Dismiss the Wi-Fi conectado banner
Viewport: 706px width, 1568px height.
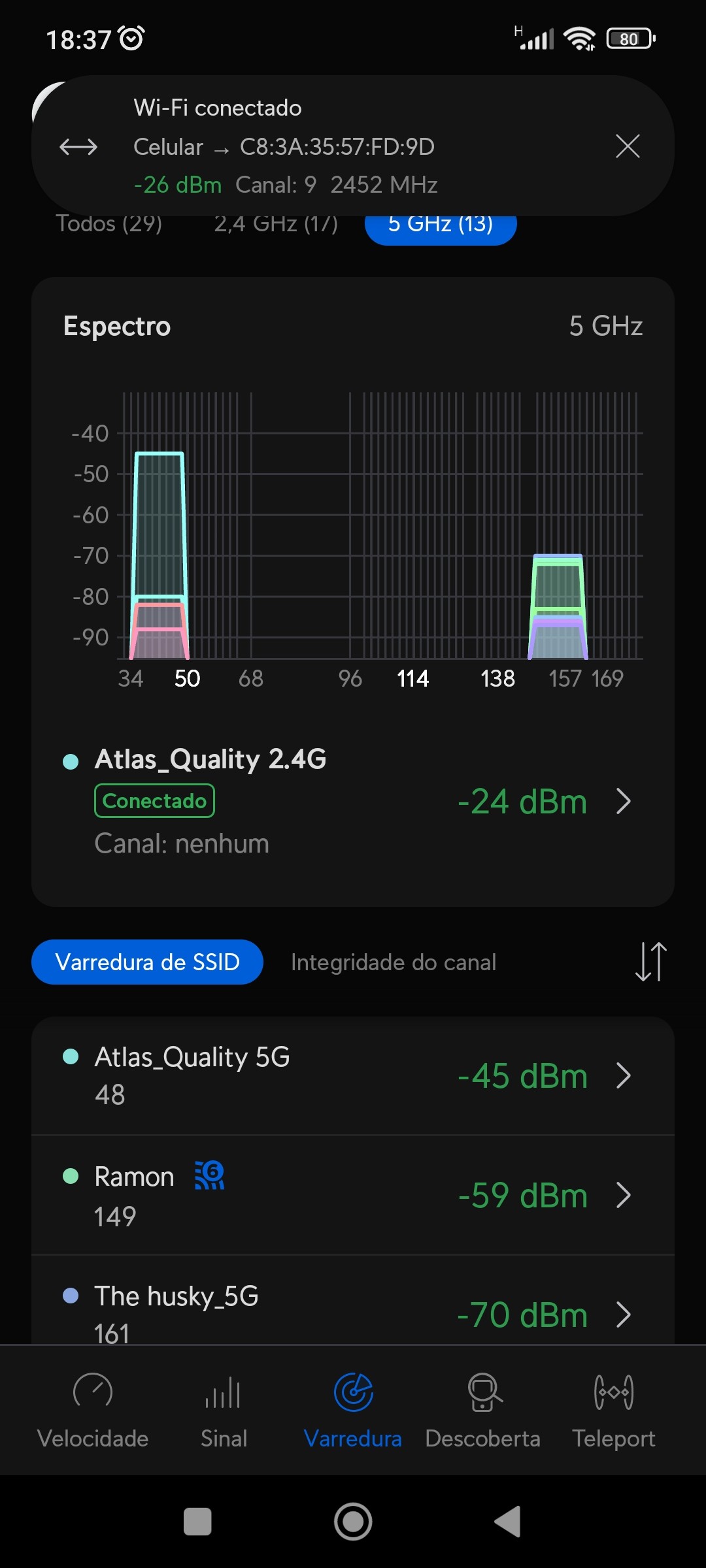tap(628, 146)
